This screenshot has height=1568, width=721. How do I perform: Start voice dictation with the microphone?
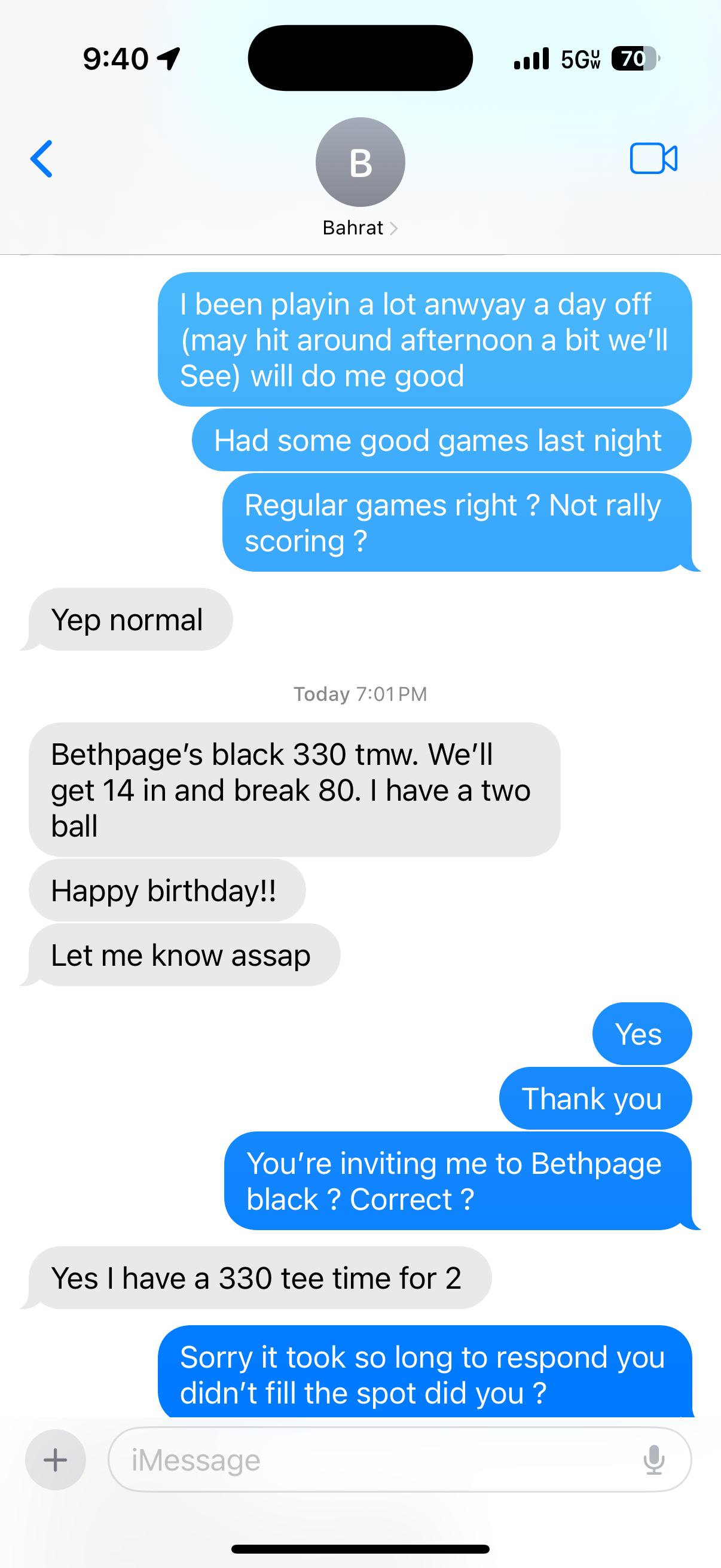pyautogui.click(x=653, y=1459)
